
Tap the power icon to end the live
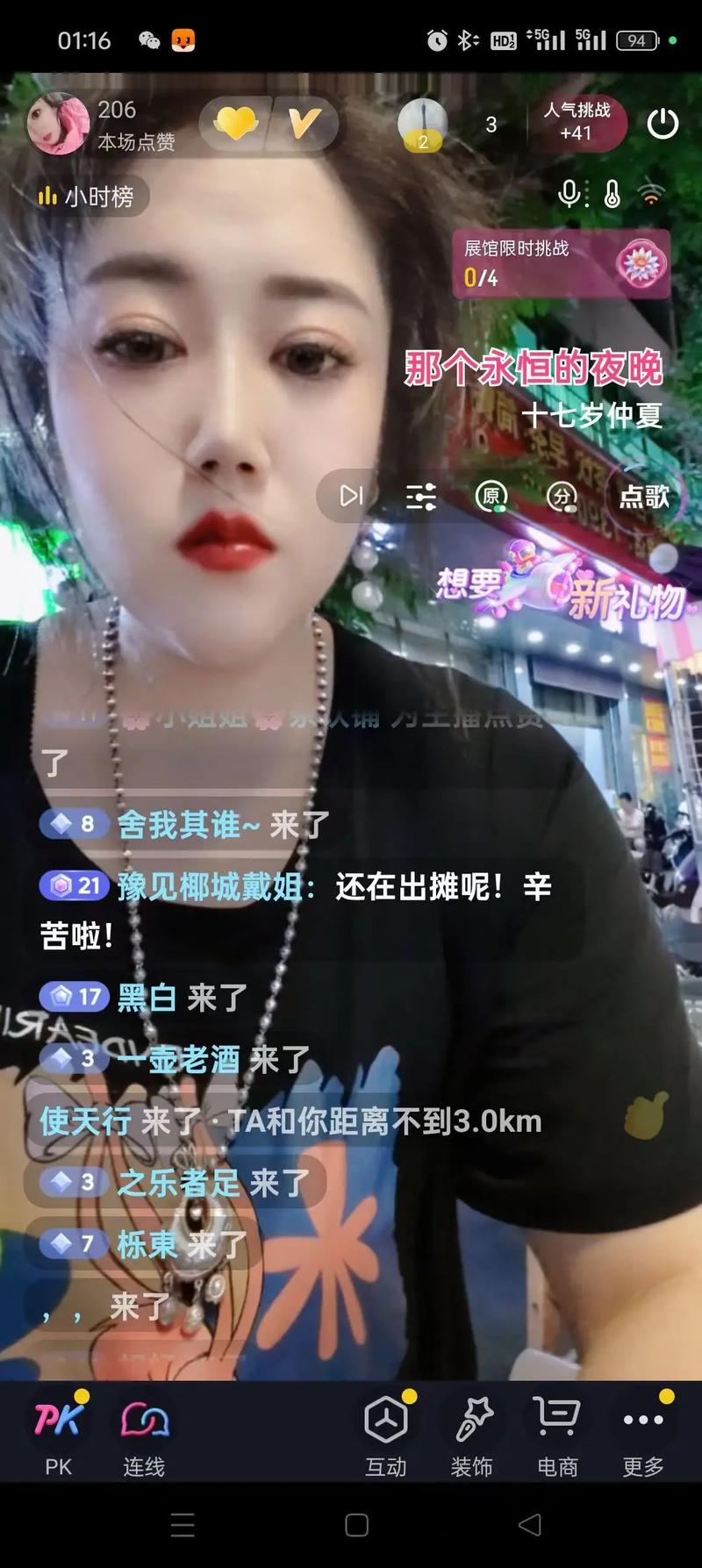(663, 124)
